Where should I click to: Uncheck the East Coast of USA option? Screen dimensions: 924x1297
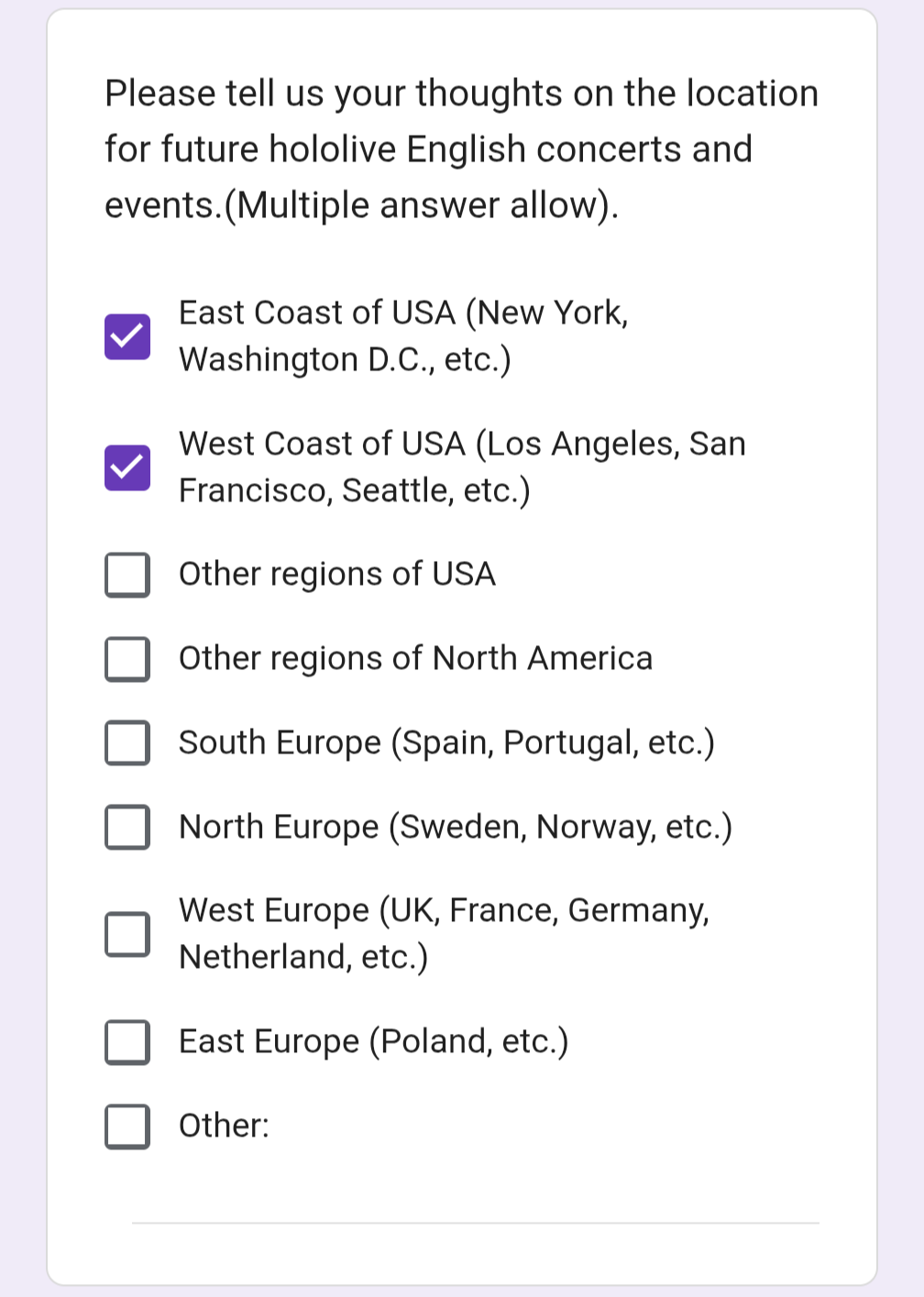coord(127,336)
